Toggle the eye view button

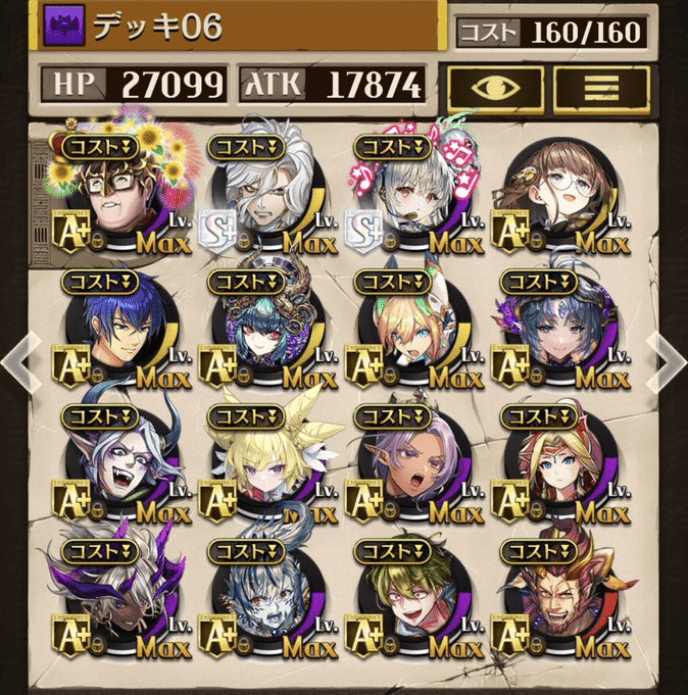tap(495, 88)
